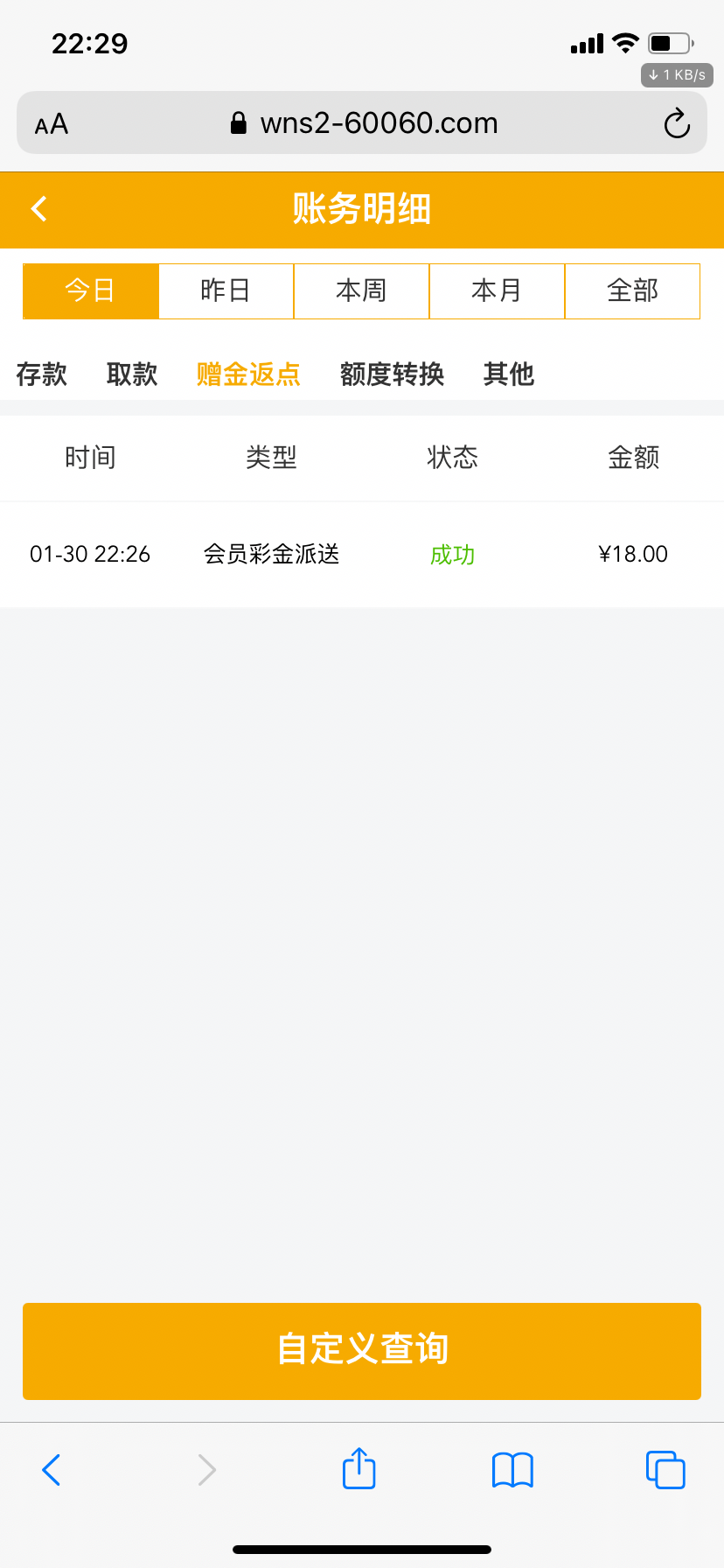Switch to 取款 category
724x1568 pixels.
pos(132,374)
